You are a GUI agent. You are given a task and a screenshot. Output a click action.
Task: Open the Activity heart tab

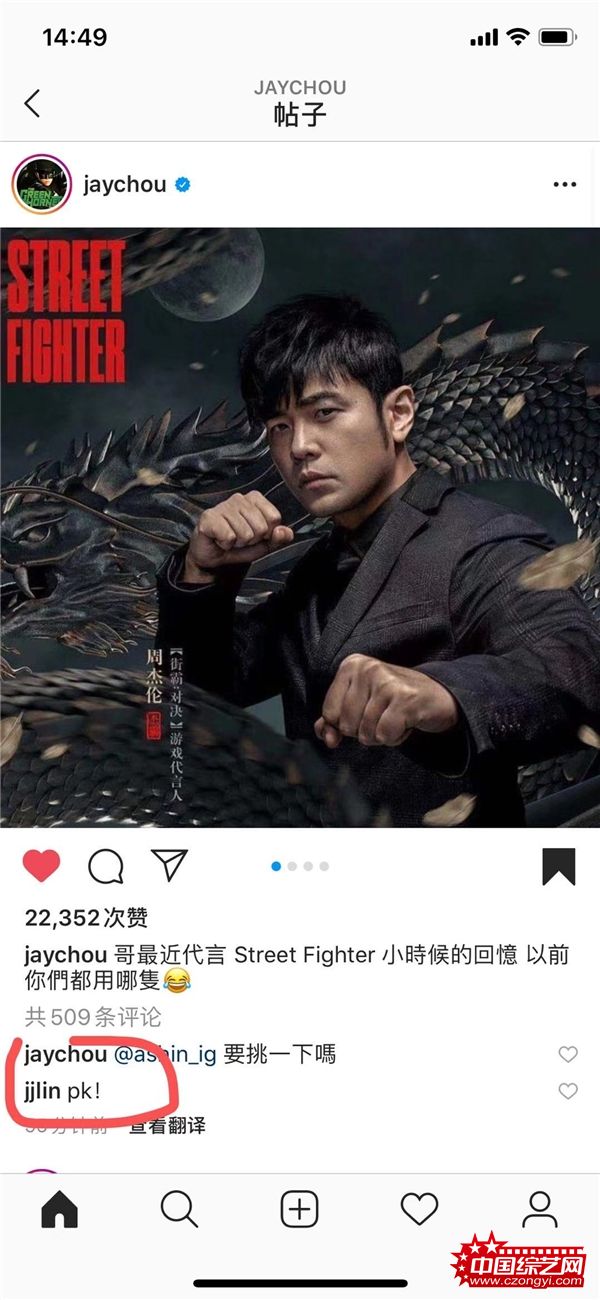point(419,1209)
